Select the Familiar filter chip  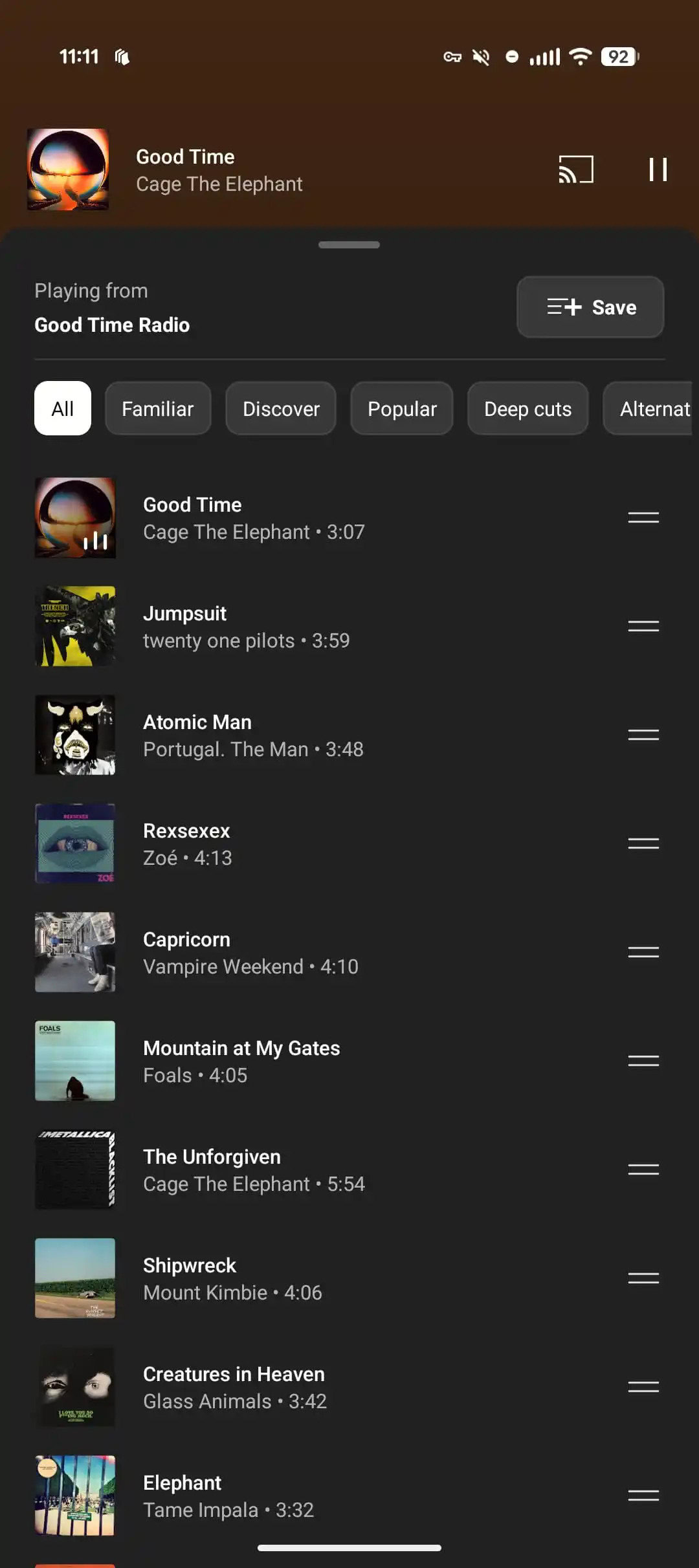[157, 409]
